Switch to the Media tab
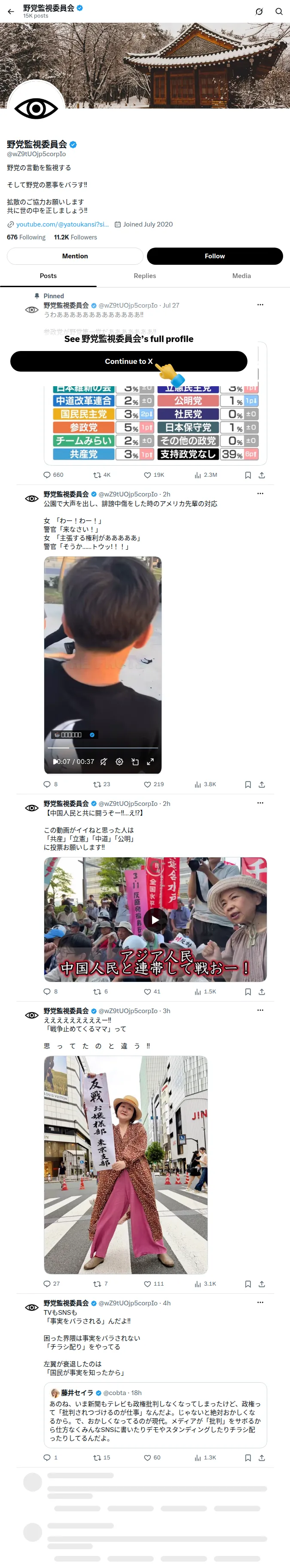The image size is (290, 1568). [241, 276]
